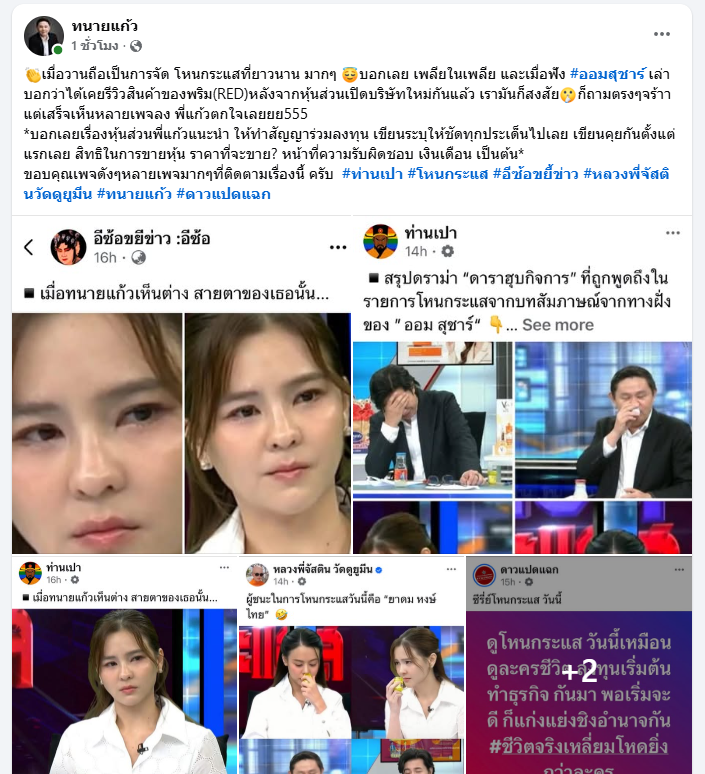Open the #ทนายแก้ว hashtag link
This screenshot has height=774, width=705.
pos(131,194)
